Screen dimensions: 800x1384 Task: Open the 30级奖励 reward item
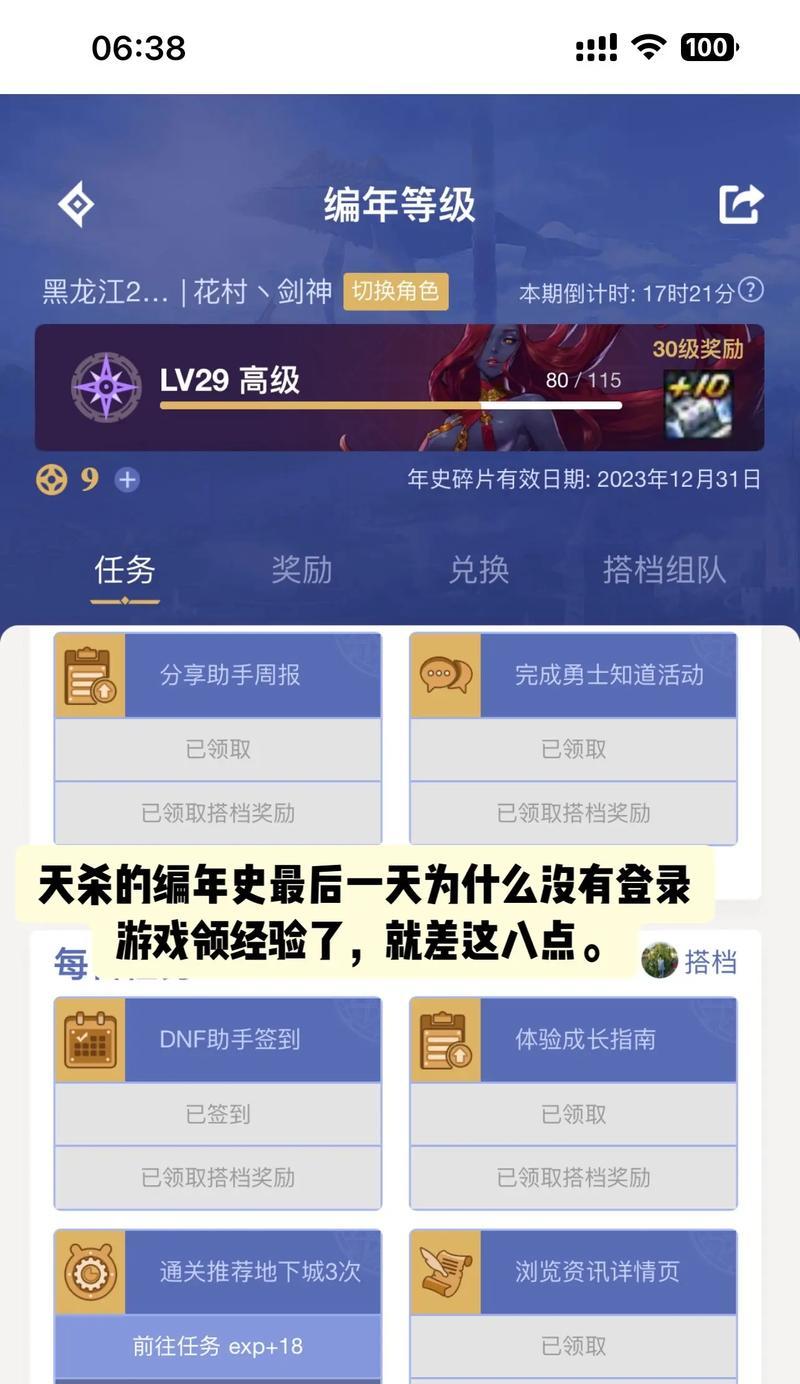click(x=698, y=404)
